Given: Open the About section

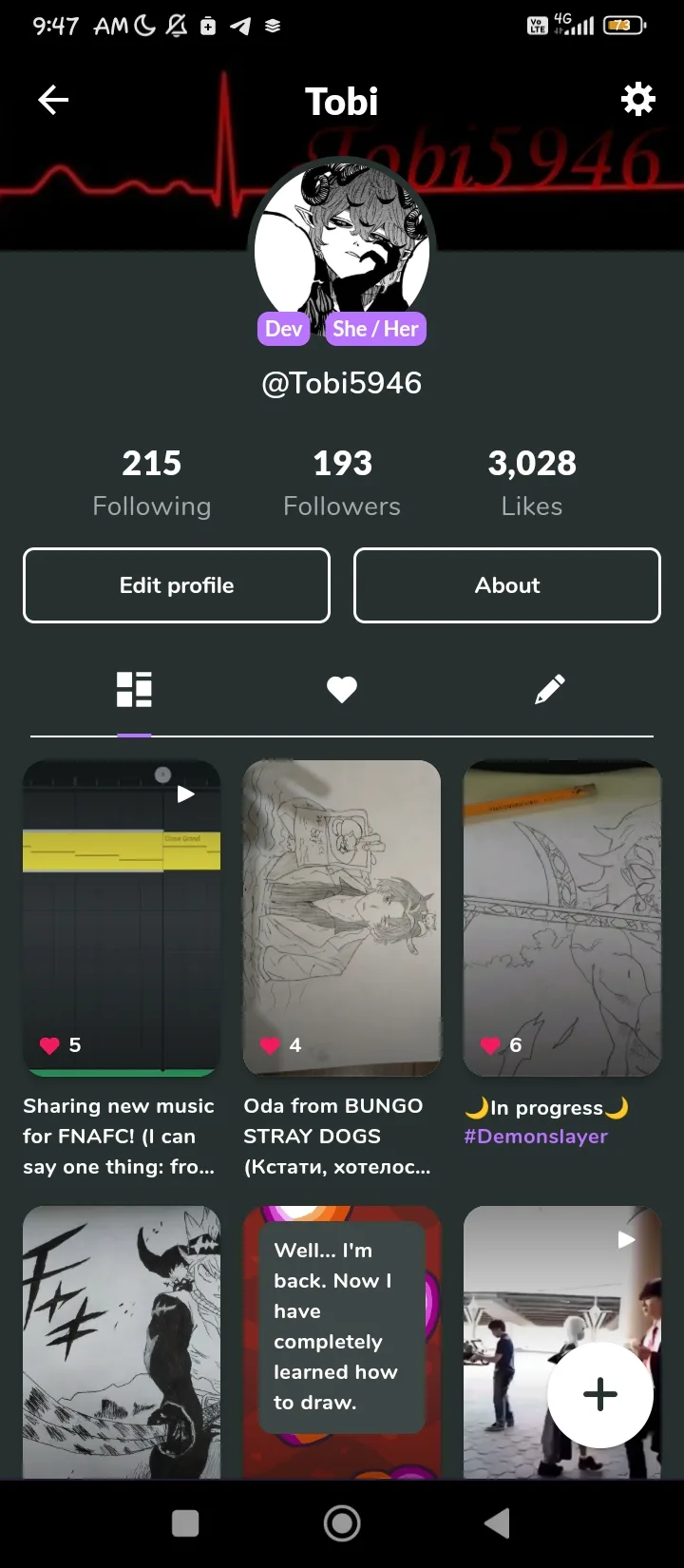Looking at the screenshot, I should coord(507,585).
